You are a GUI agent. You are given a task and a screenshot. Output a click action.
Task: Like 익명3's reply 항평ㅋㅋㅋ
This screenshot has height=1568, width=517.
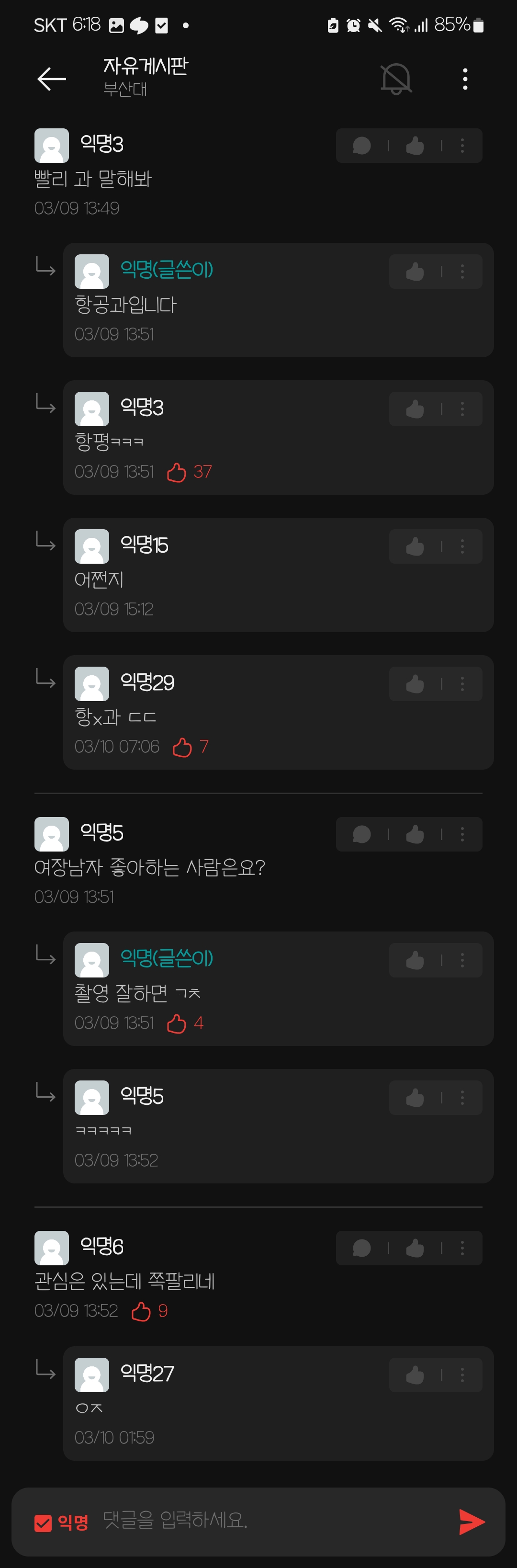tap(415, 409)
